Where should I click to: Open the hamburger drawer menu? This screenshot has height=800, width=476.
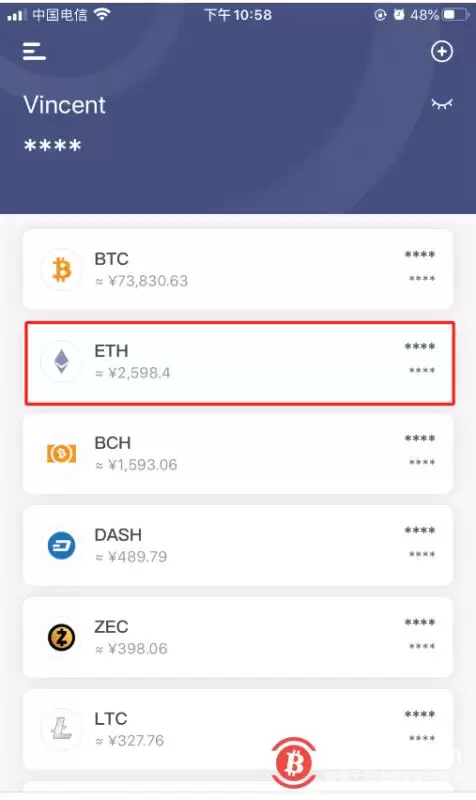click(x=34, y=51)
